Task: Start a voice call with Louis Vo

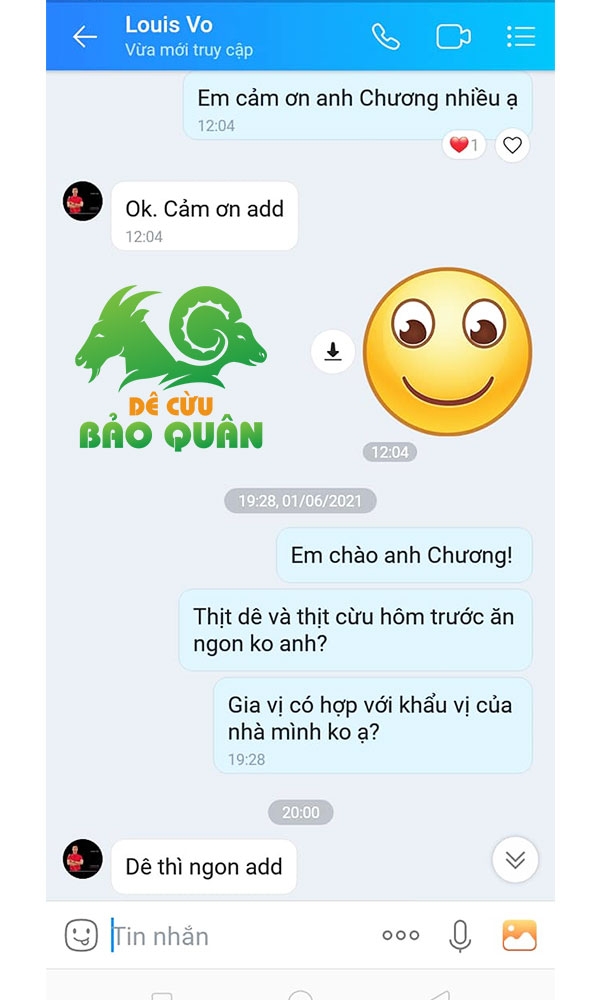Action: point(386,37)
